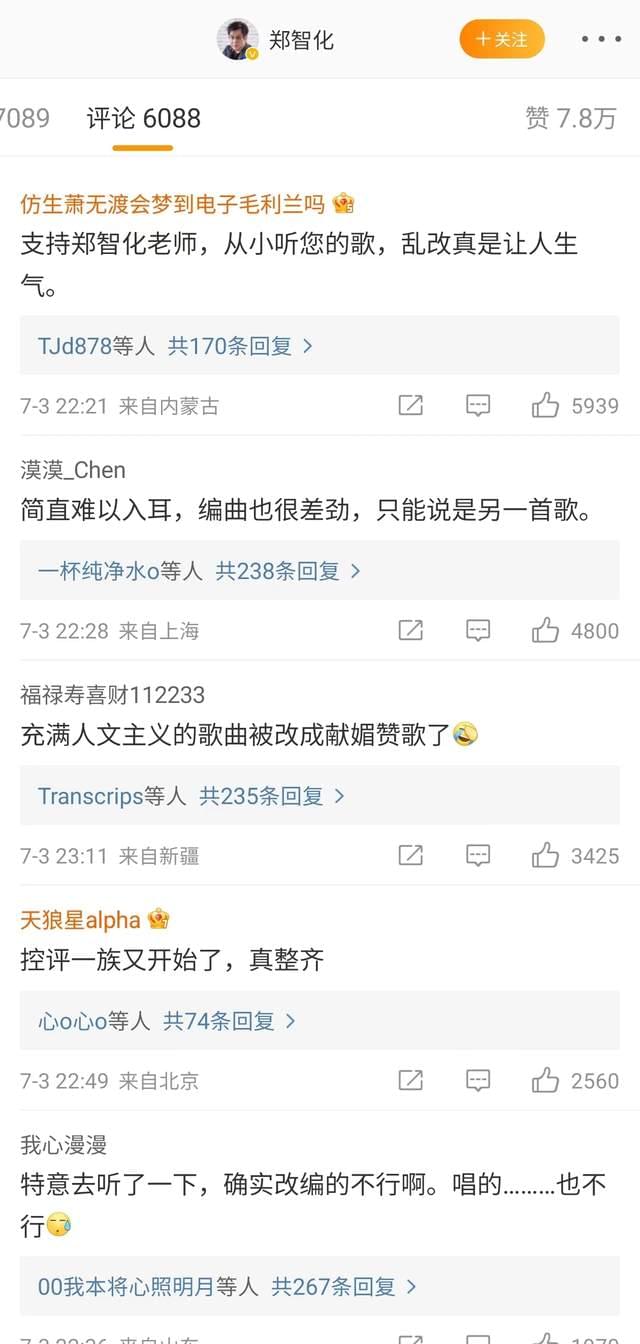Like 漠漠_Chen's comment
The width and height of the screenshot is (640, 1344).
click(546, 630)
